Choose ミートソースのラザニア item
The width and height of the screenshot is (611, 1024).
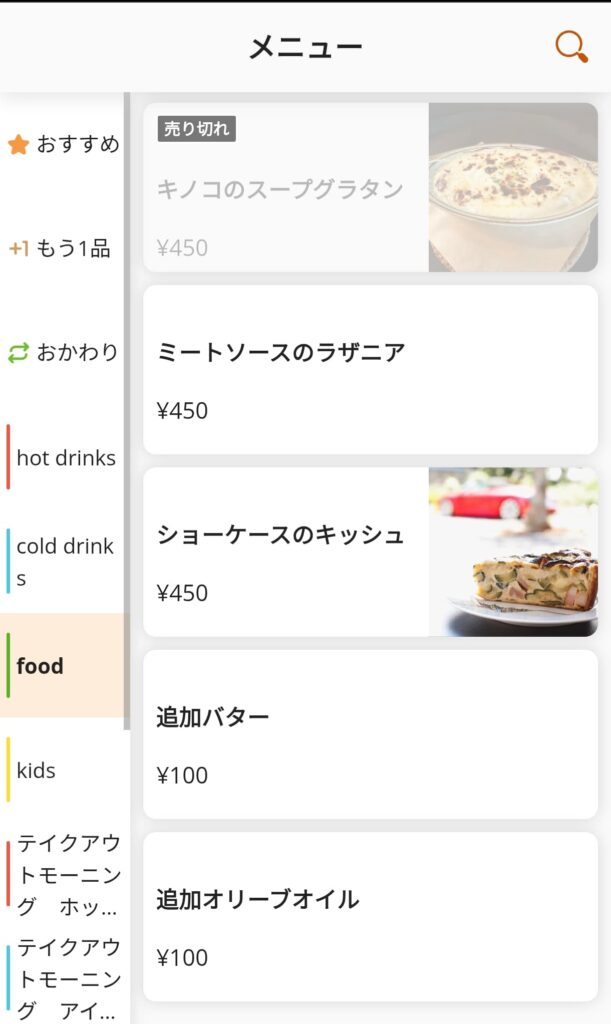370,370
